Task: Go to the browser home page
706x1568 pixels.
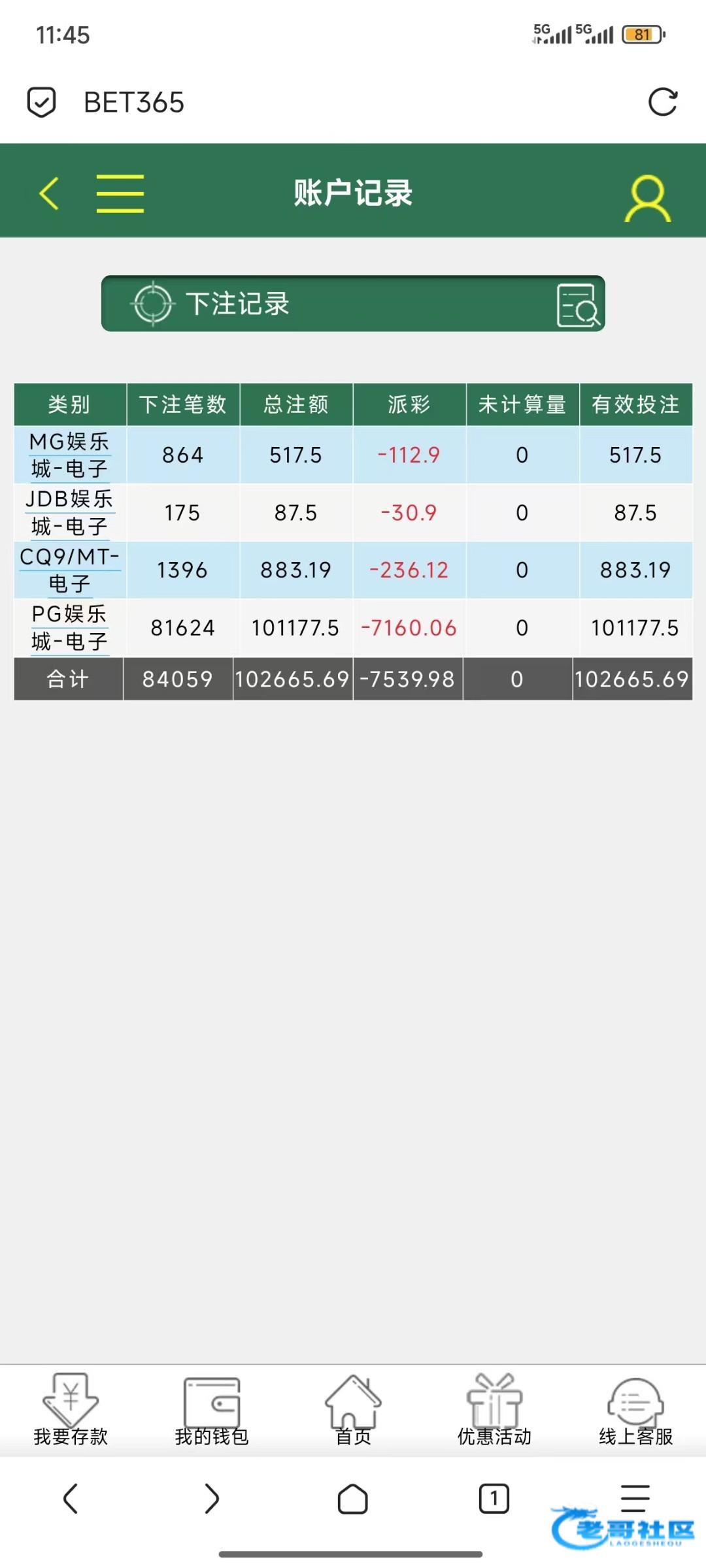Action: (353, 1498)
